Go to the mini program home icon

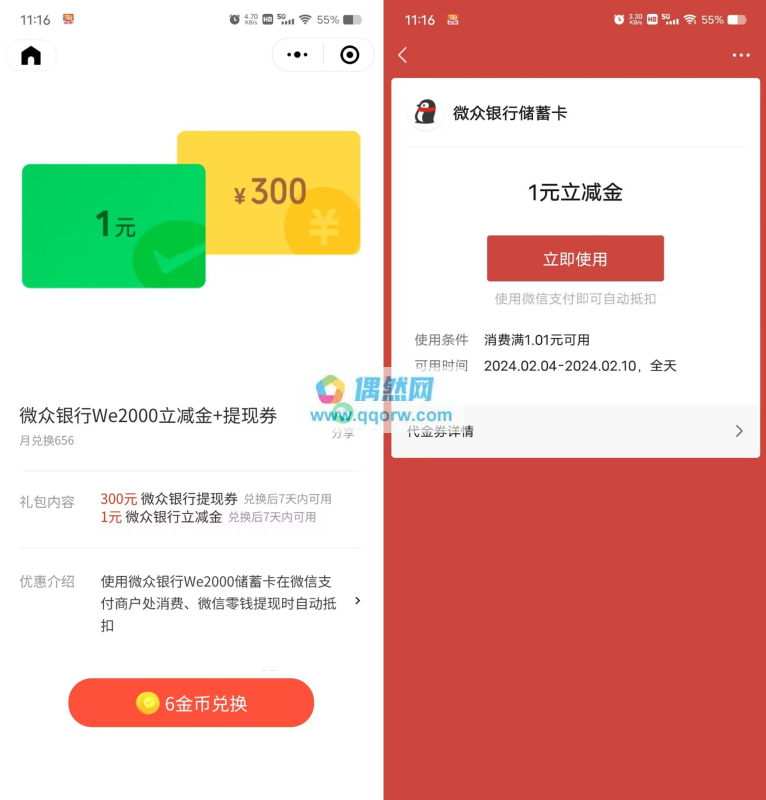click(x=31, y=56)
